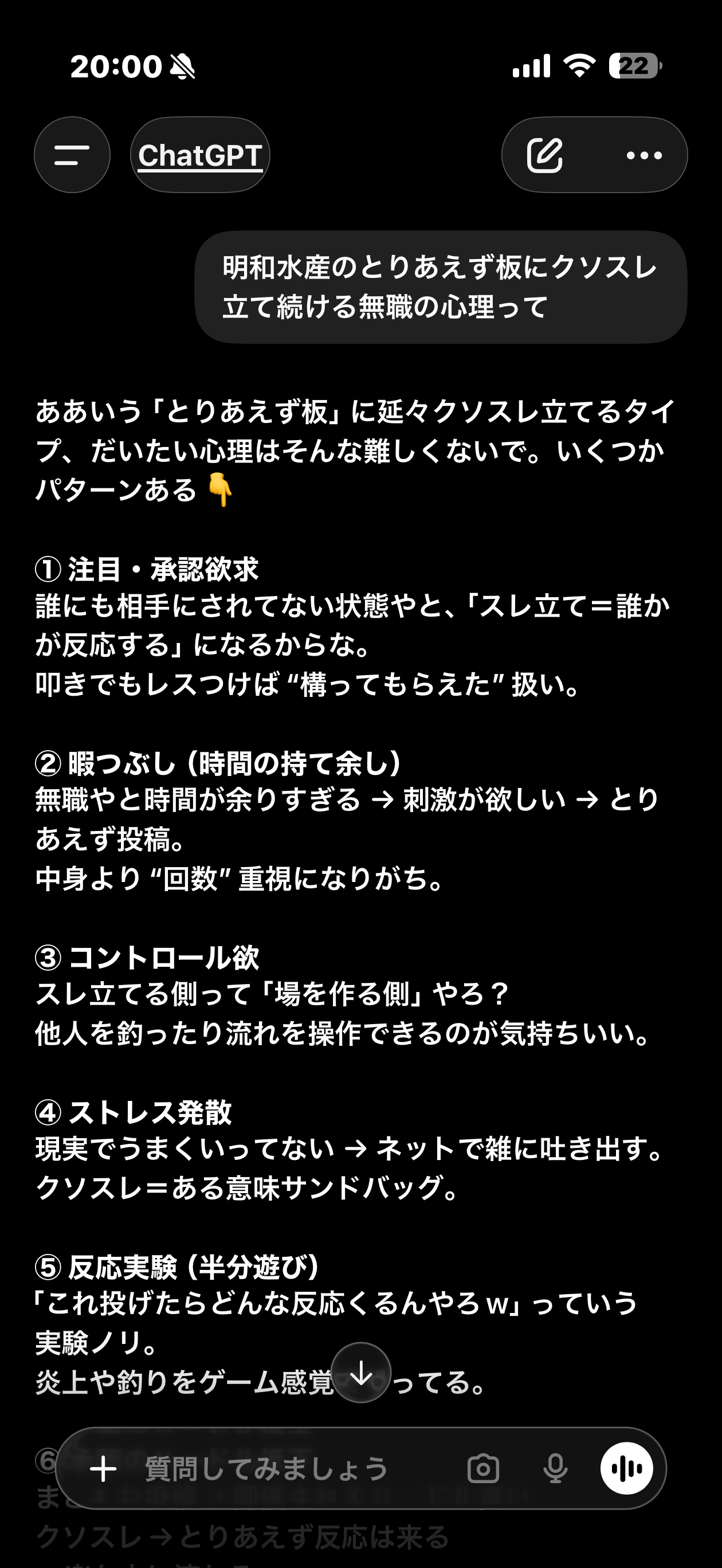Open the three-dot overflow menu

(x=644, y=155)
